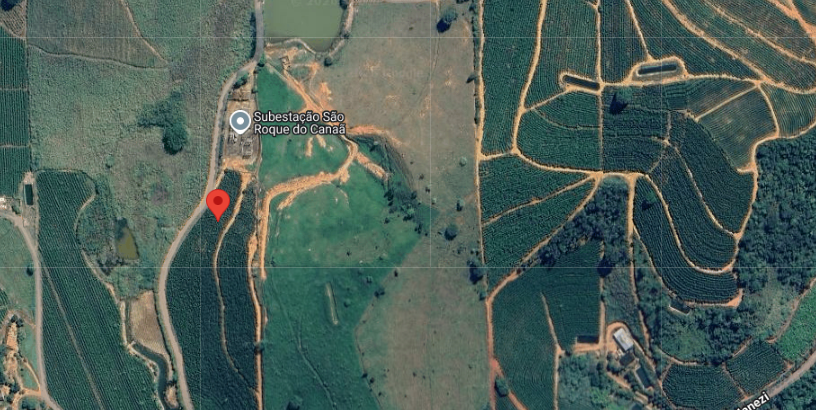Image resolution: width=816 pixels, height=410 pixels.
Task: Select the red dropped pin on the map
Action: [x=218, y=204]
